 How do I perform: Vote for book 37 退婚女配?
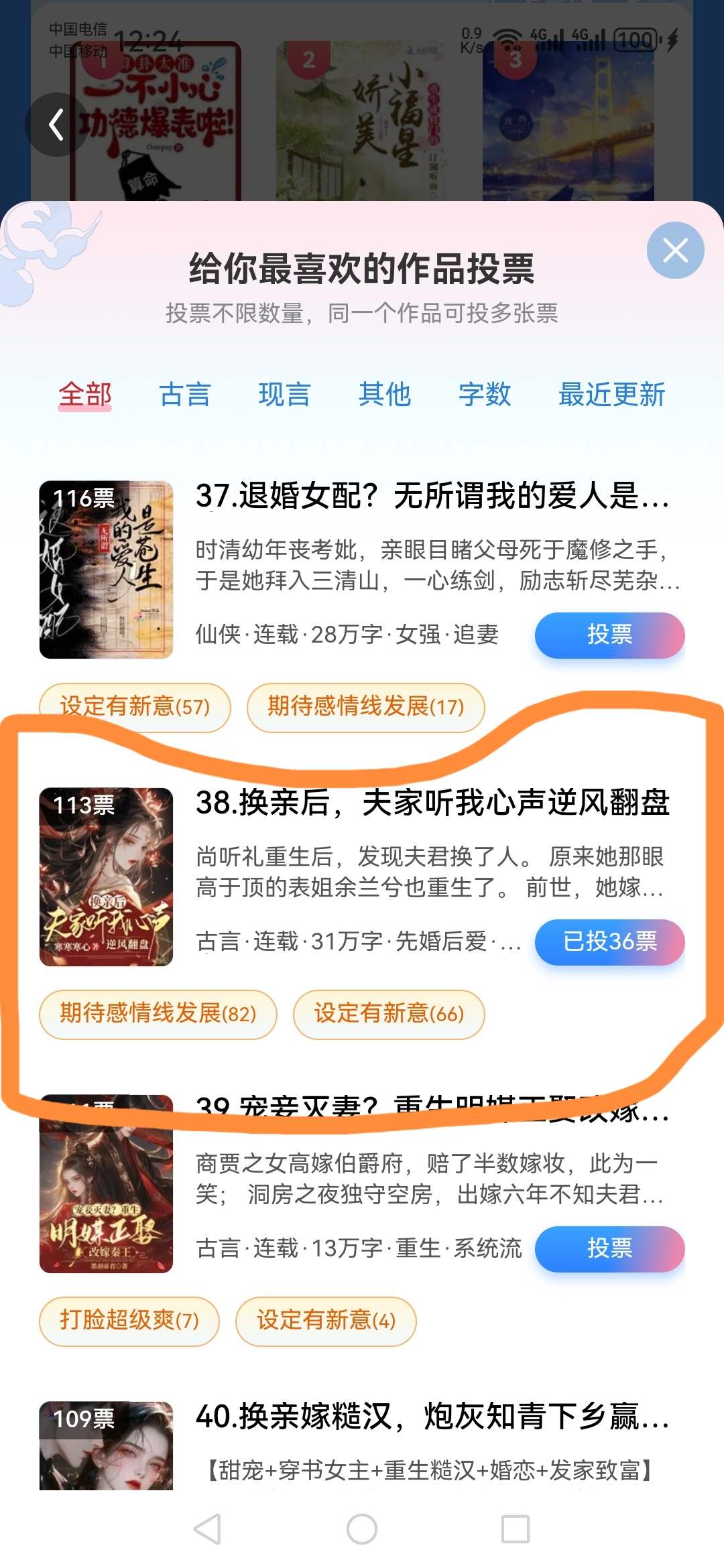(609, 634)
